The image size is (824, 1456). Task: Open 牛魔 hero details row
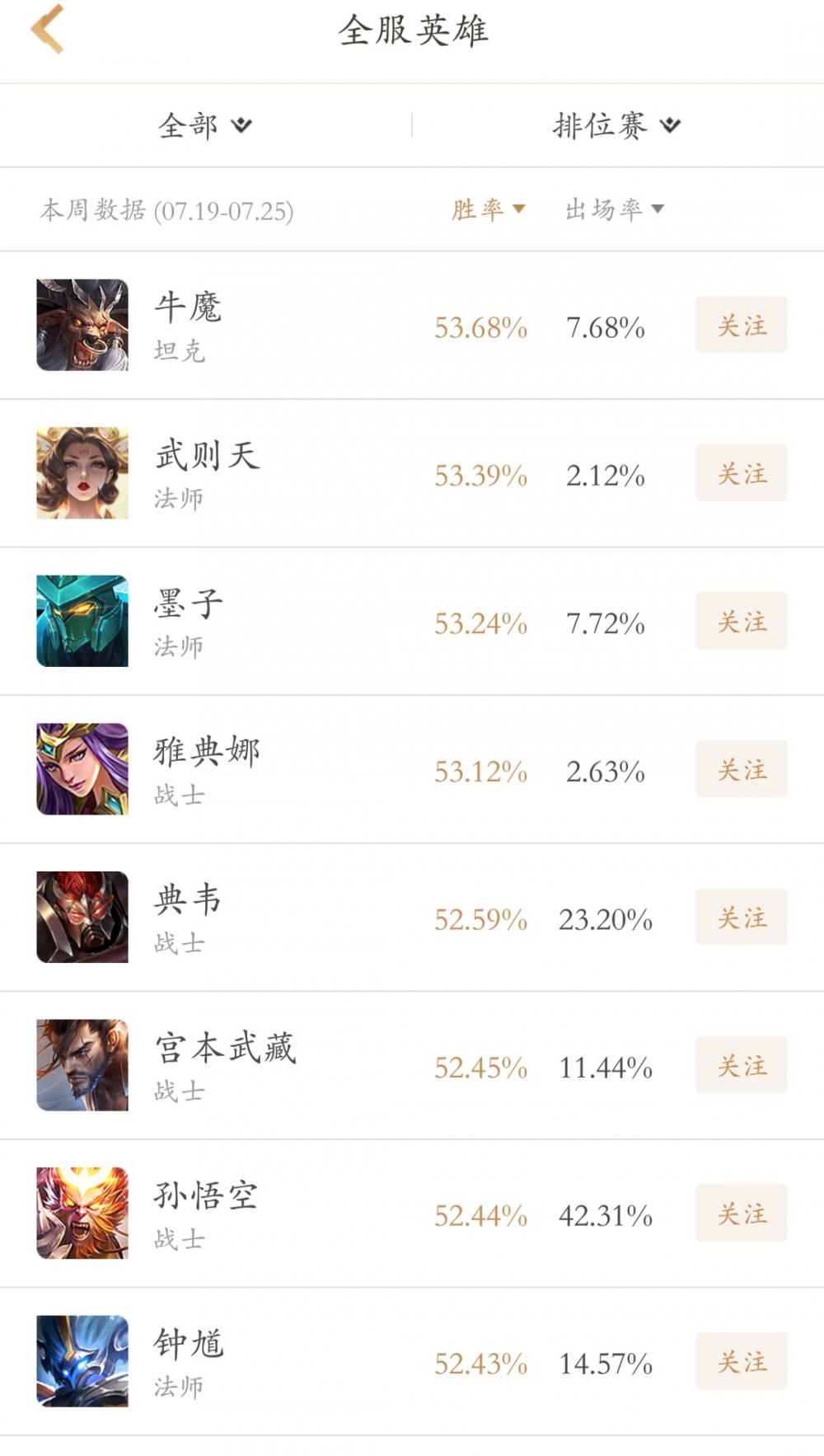[247, 325]
